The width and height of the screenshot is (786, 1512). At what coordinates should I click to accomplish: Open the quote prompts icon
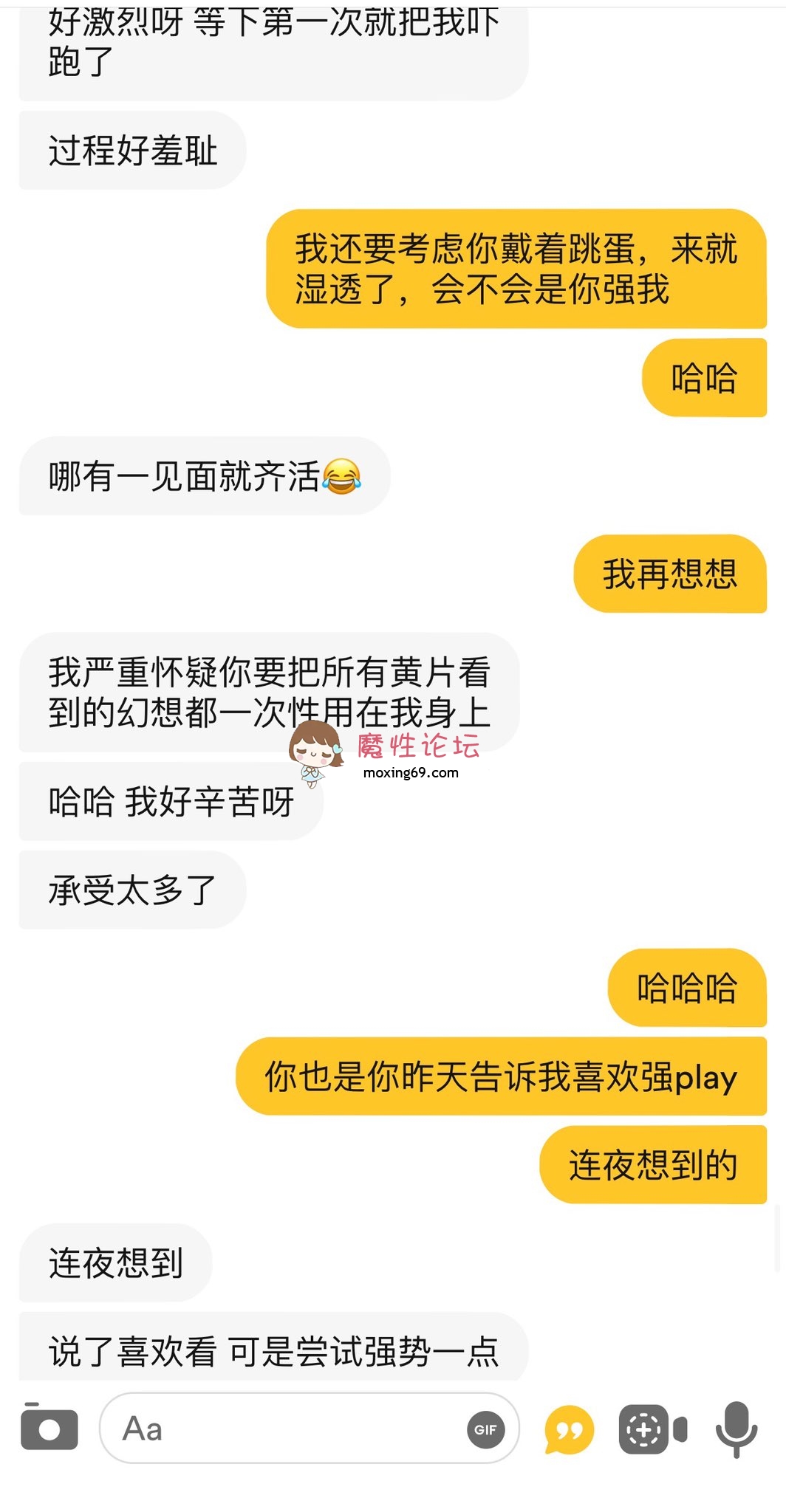pyautogui.click(x=569, y=1430)
